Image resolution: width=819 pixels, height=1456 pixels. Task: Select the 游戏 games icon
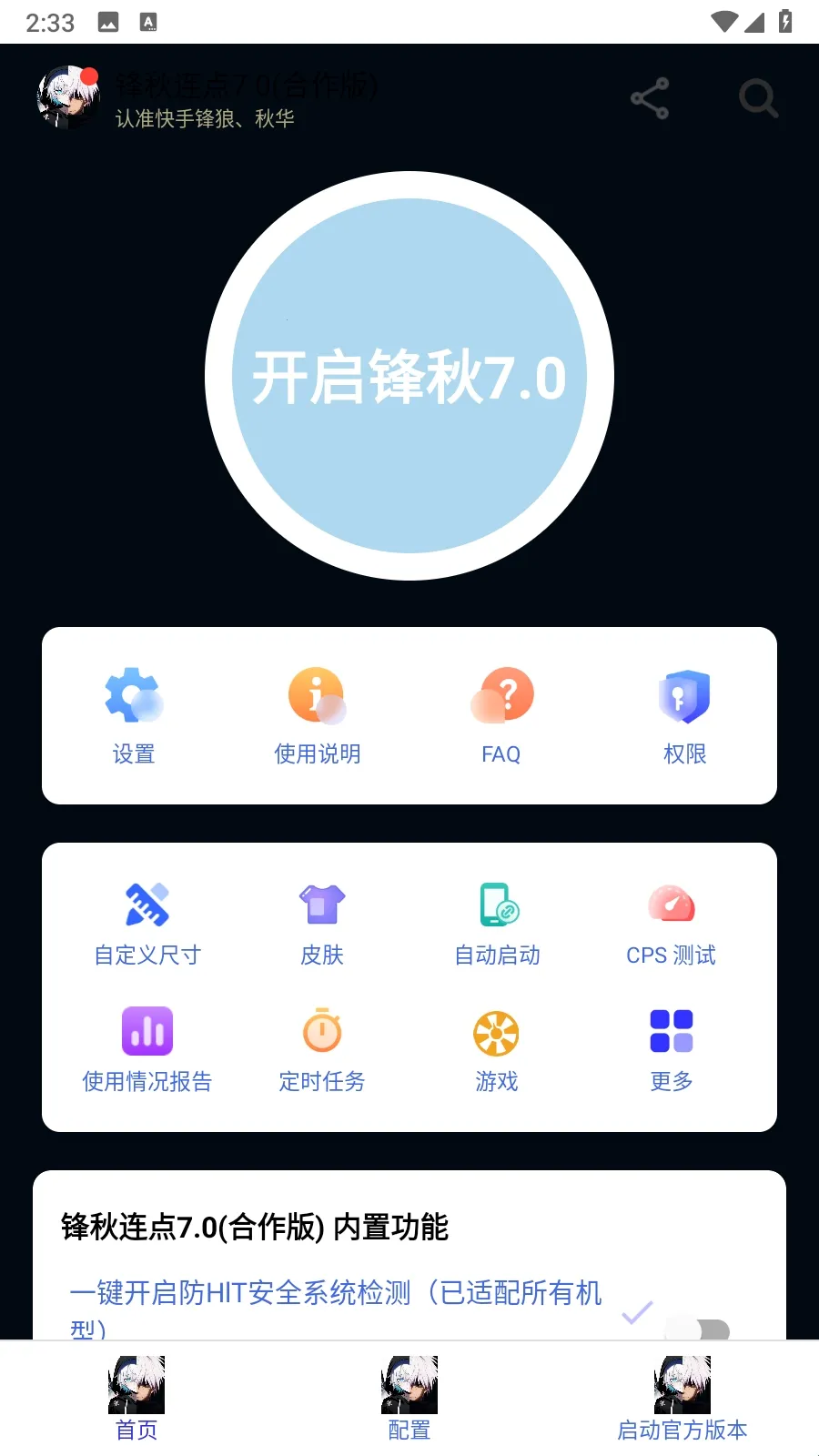click(x=496, y=1031)
